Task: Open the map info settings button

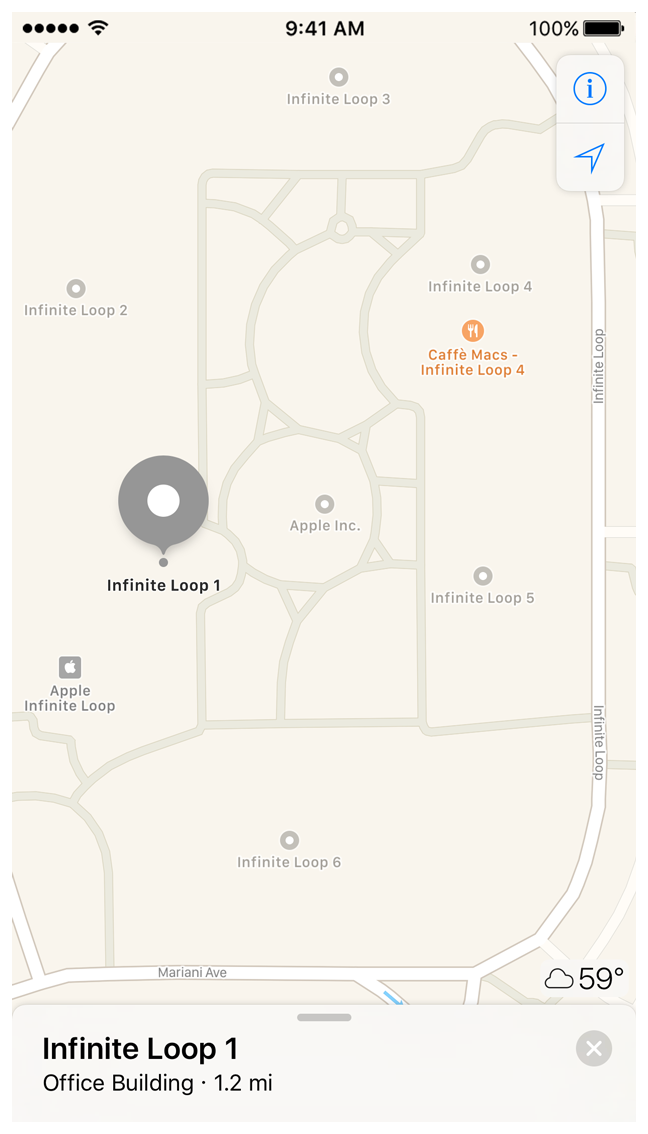Action: (x=590, y=89)
